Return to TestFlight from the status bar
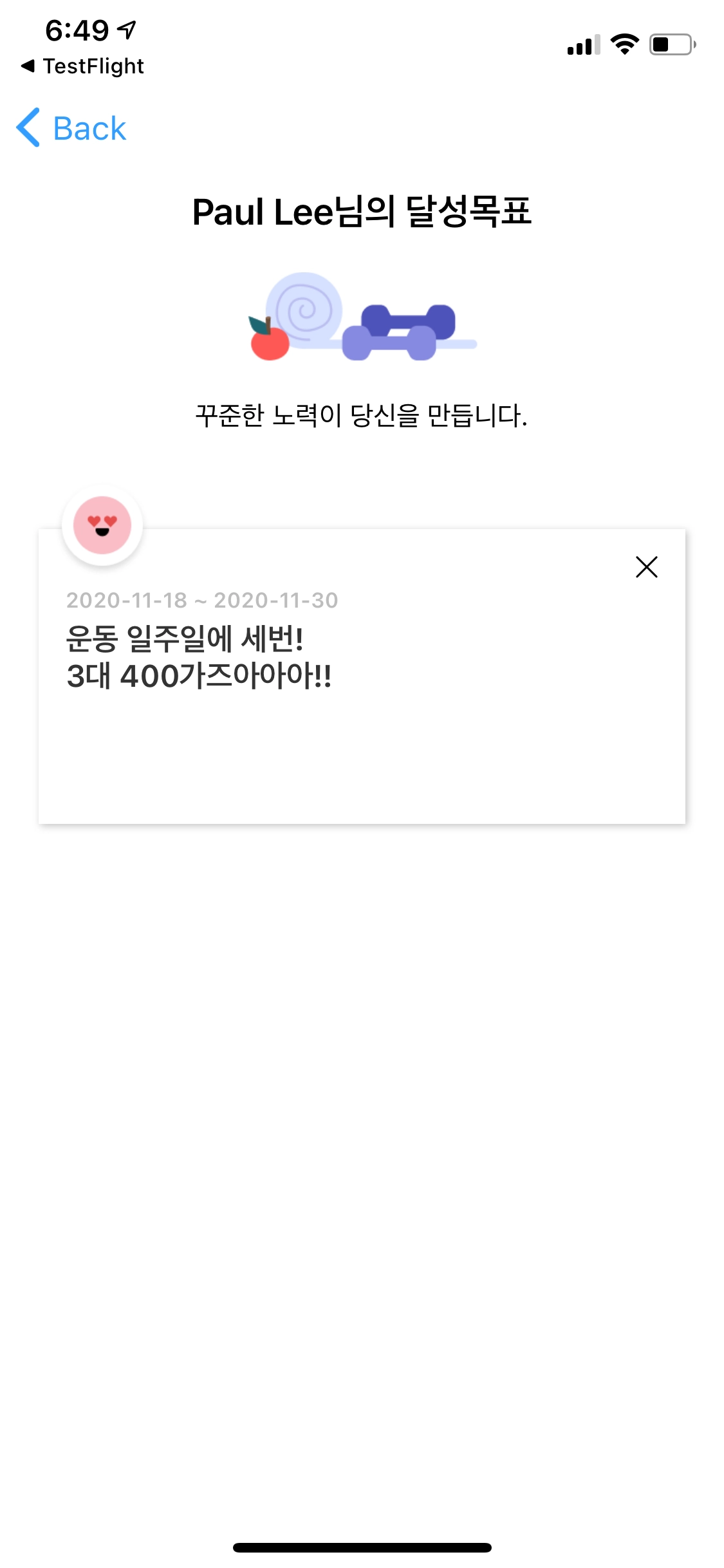Viewport: 724px width, 1568px height. click(x=82, y=66)
